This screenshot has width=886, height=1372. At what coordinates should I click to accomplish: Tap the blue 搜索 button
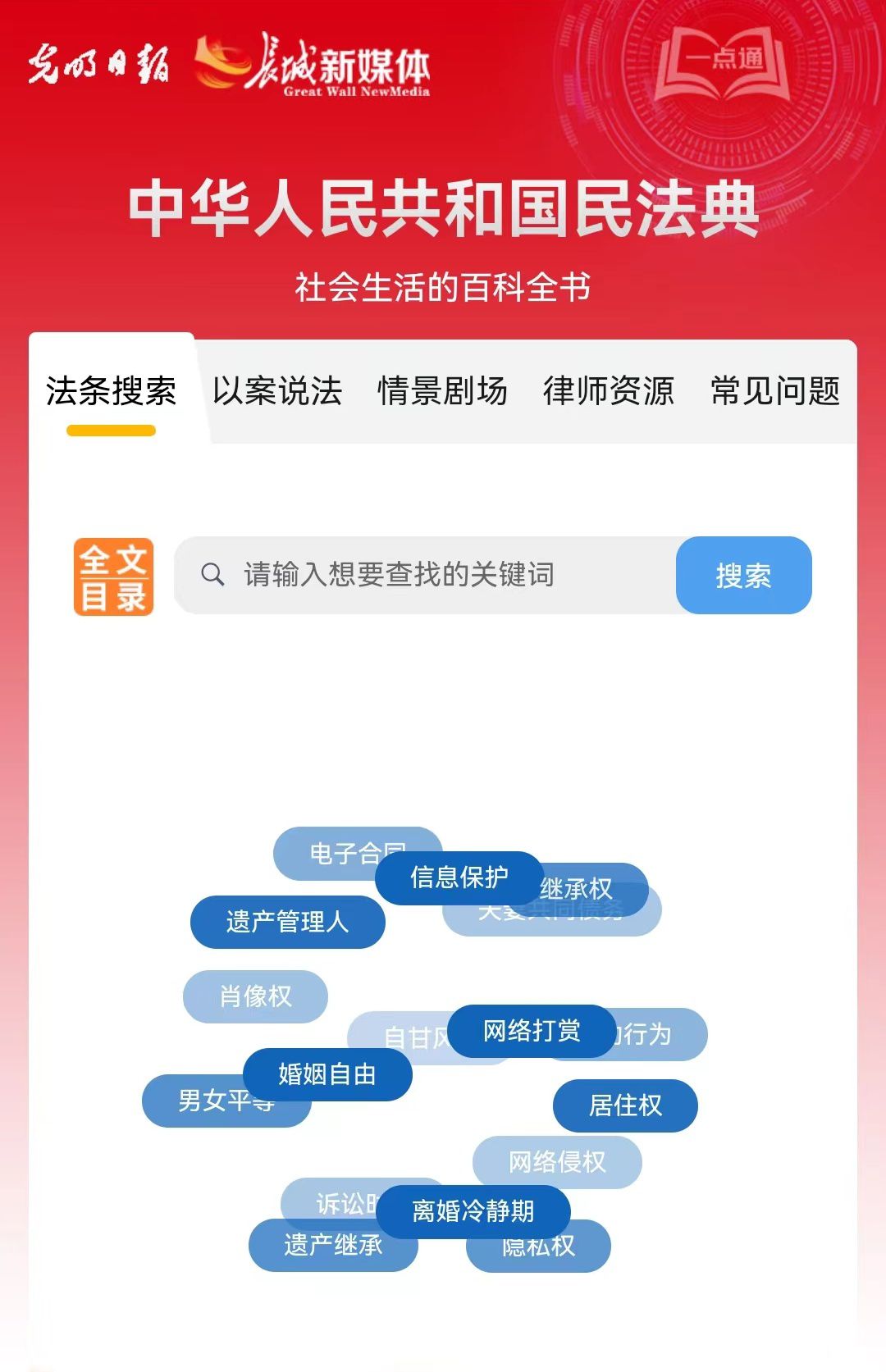coord(743,575)
